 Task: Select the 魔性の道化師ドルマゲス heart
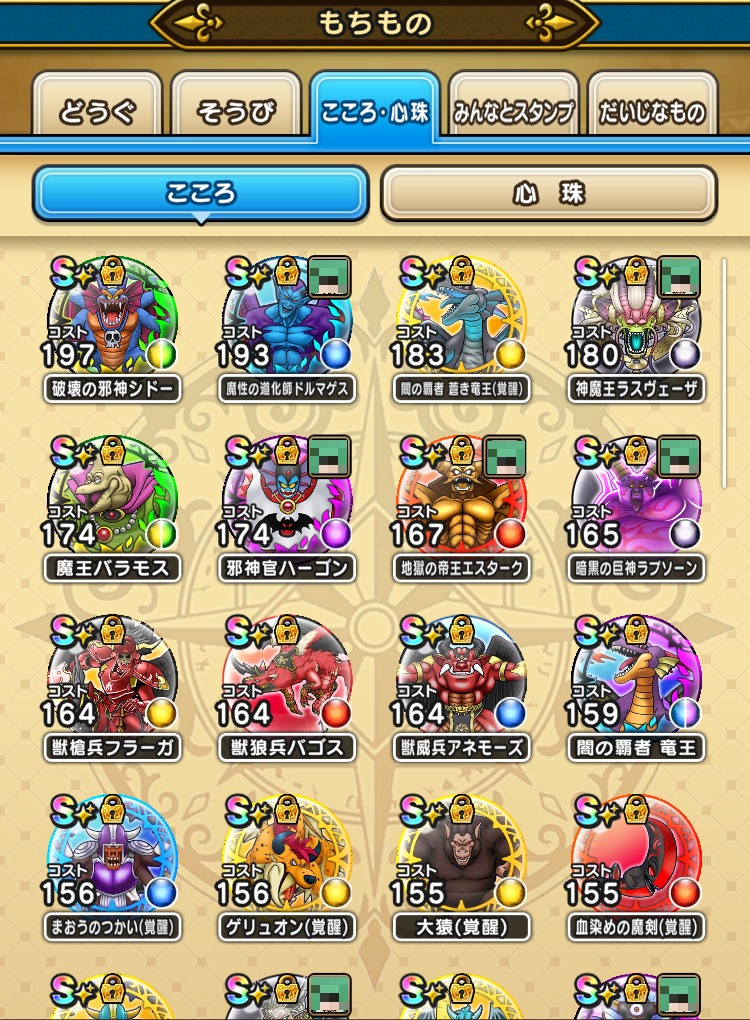[x=287, y=320]
